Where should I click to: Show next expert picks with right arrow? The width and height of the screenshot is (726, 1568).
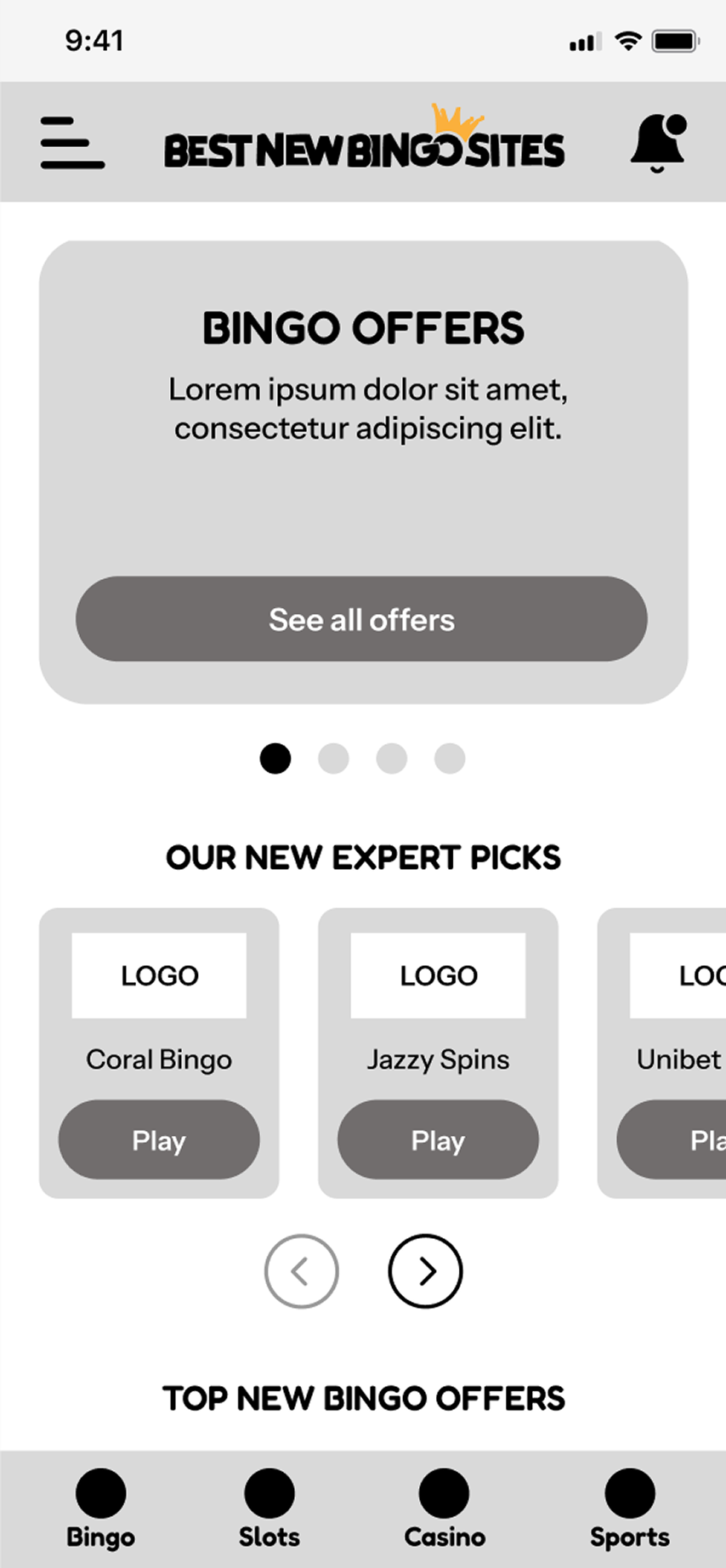click(x=425, y=1271)
